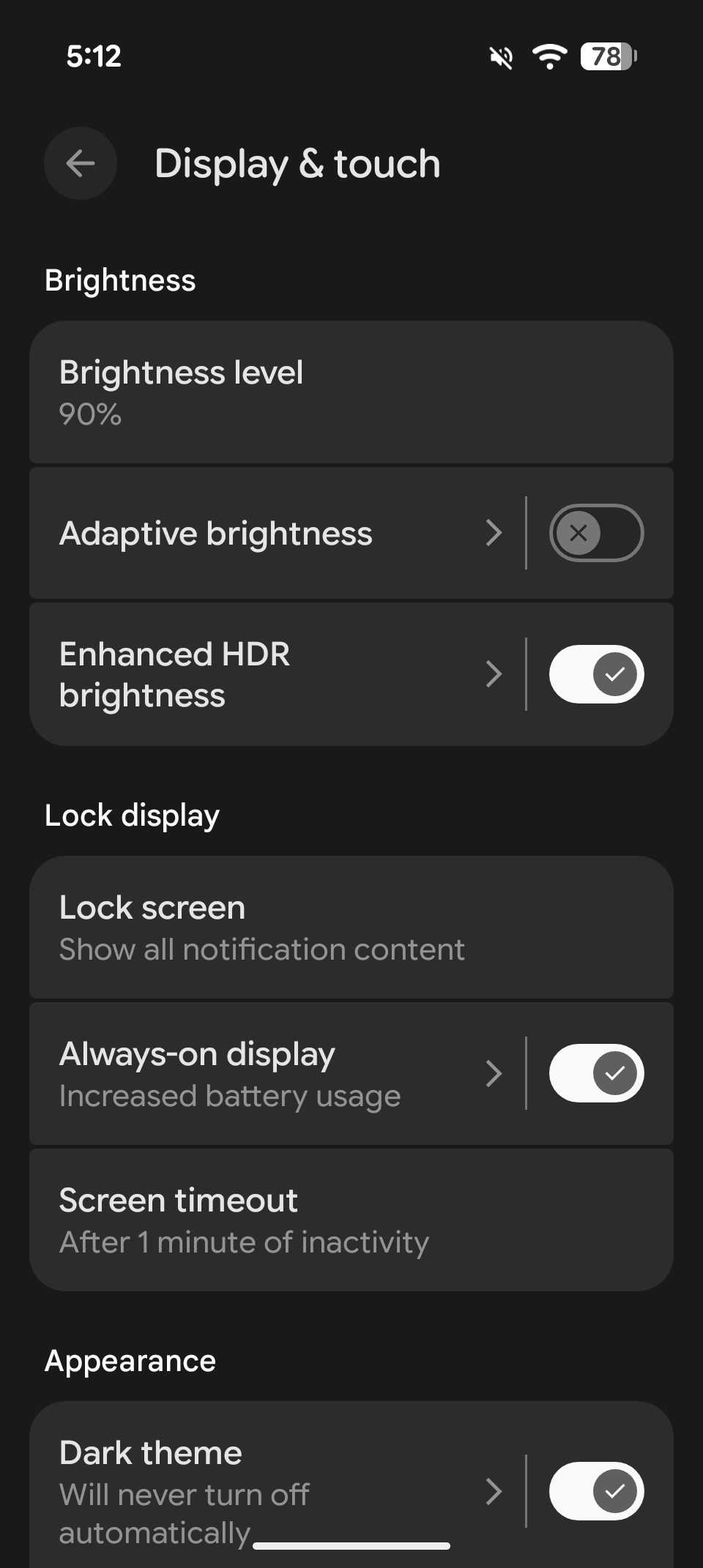Disable Enhanced HDR brightness
The image size is (703, 1568).
coord(596,673)
